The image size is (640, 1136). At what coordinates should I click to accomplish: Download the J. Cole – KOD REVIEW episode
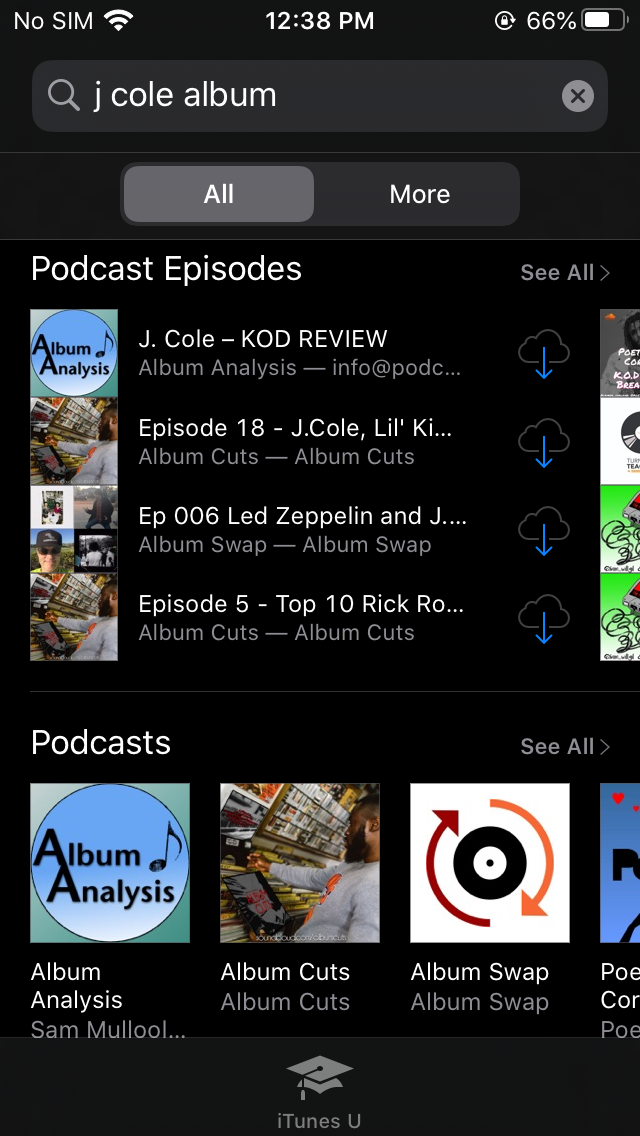coord(543,353)
